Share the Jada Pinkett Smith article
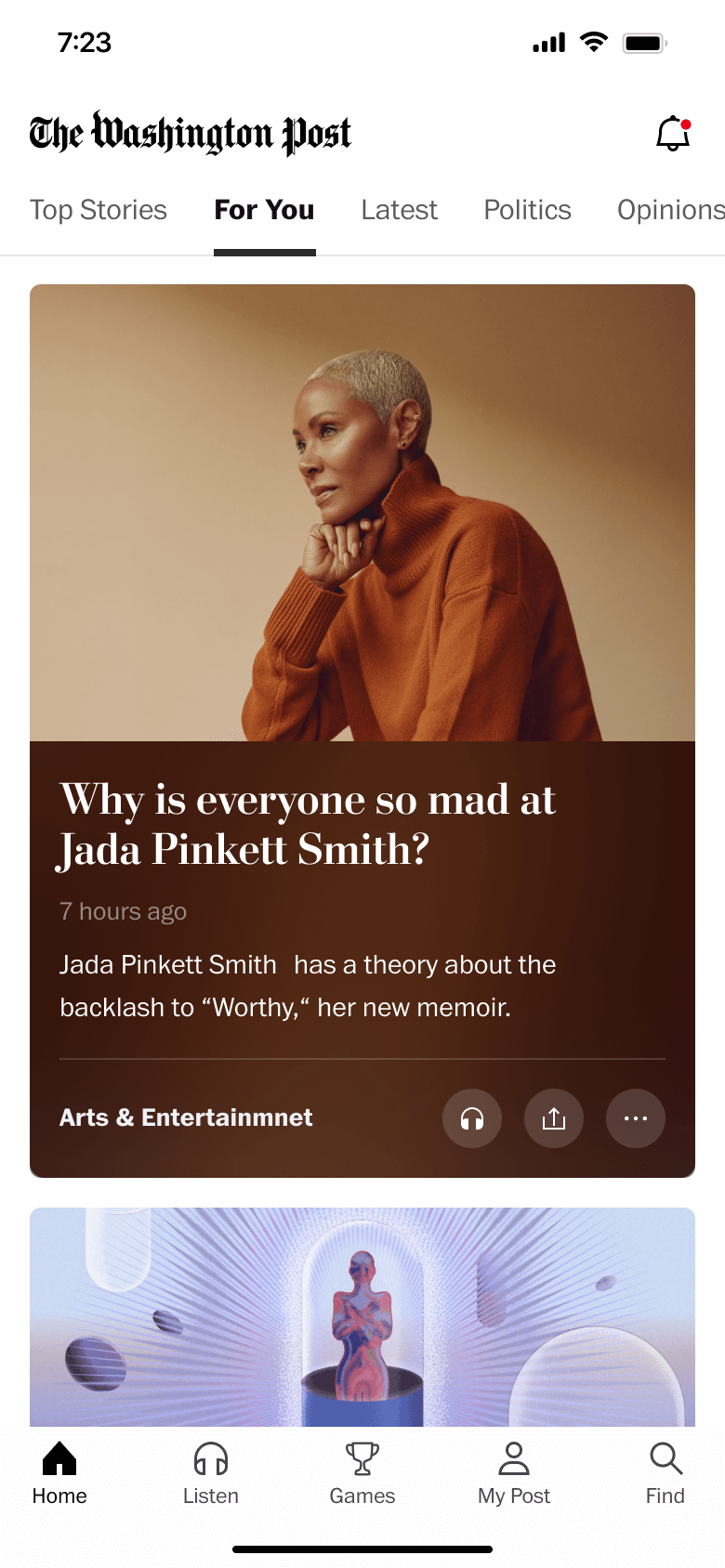 (554, 1118)
